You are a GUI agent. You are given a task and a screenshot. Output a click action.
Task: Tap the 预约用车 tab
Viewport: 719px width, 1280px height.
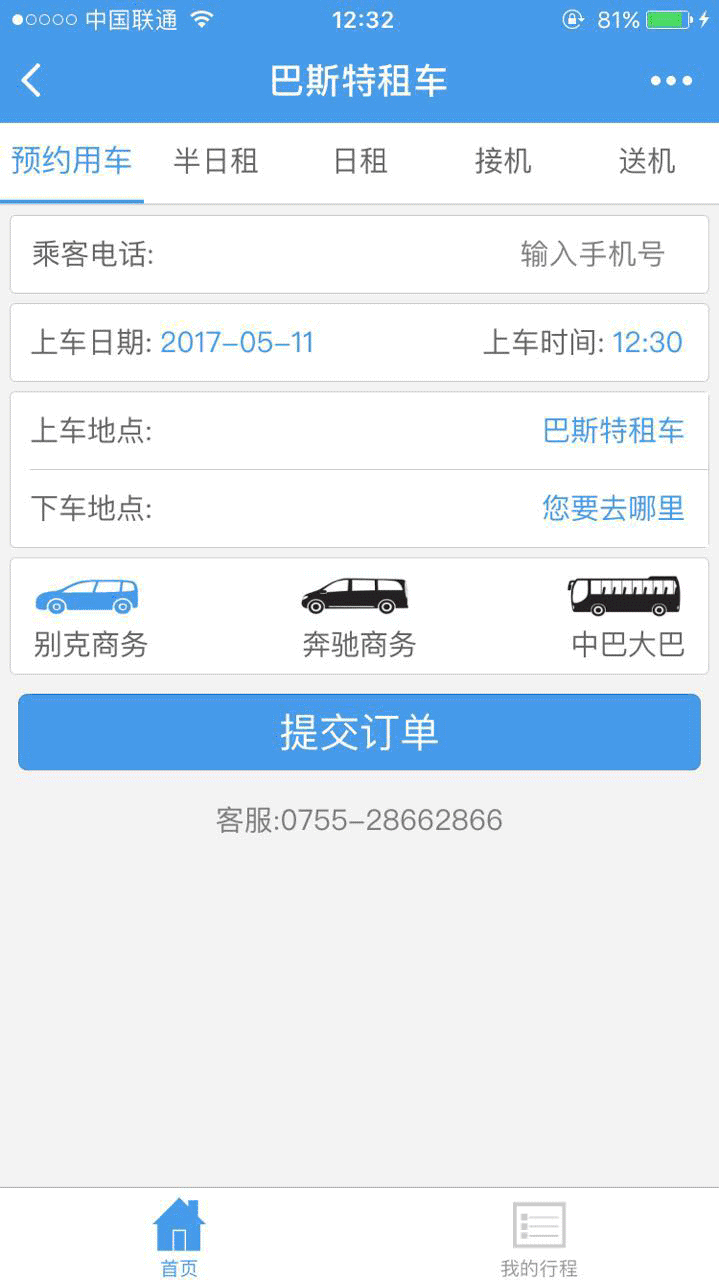tap(72, 161)
